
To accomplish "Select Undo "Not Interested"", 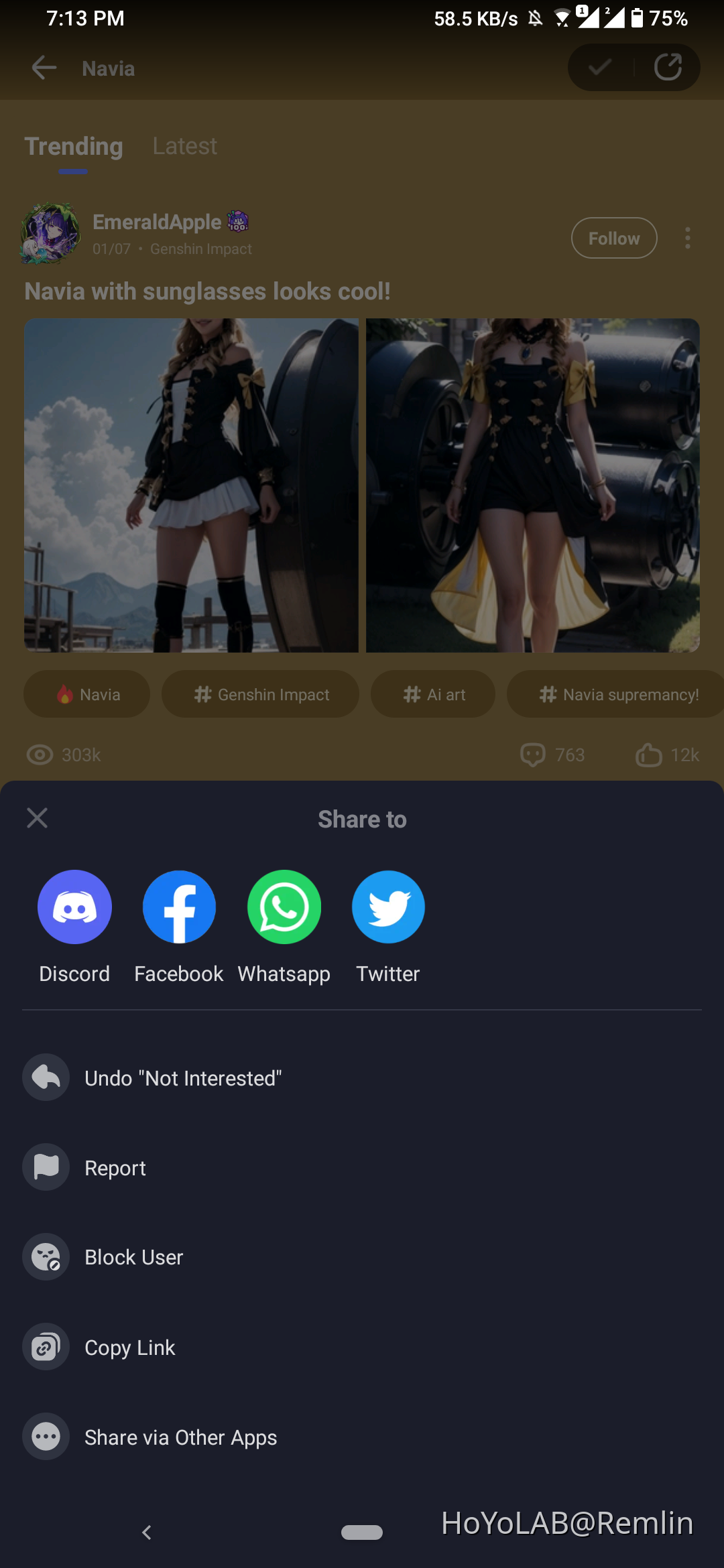I will click(183, 1077).
